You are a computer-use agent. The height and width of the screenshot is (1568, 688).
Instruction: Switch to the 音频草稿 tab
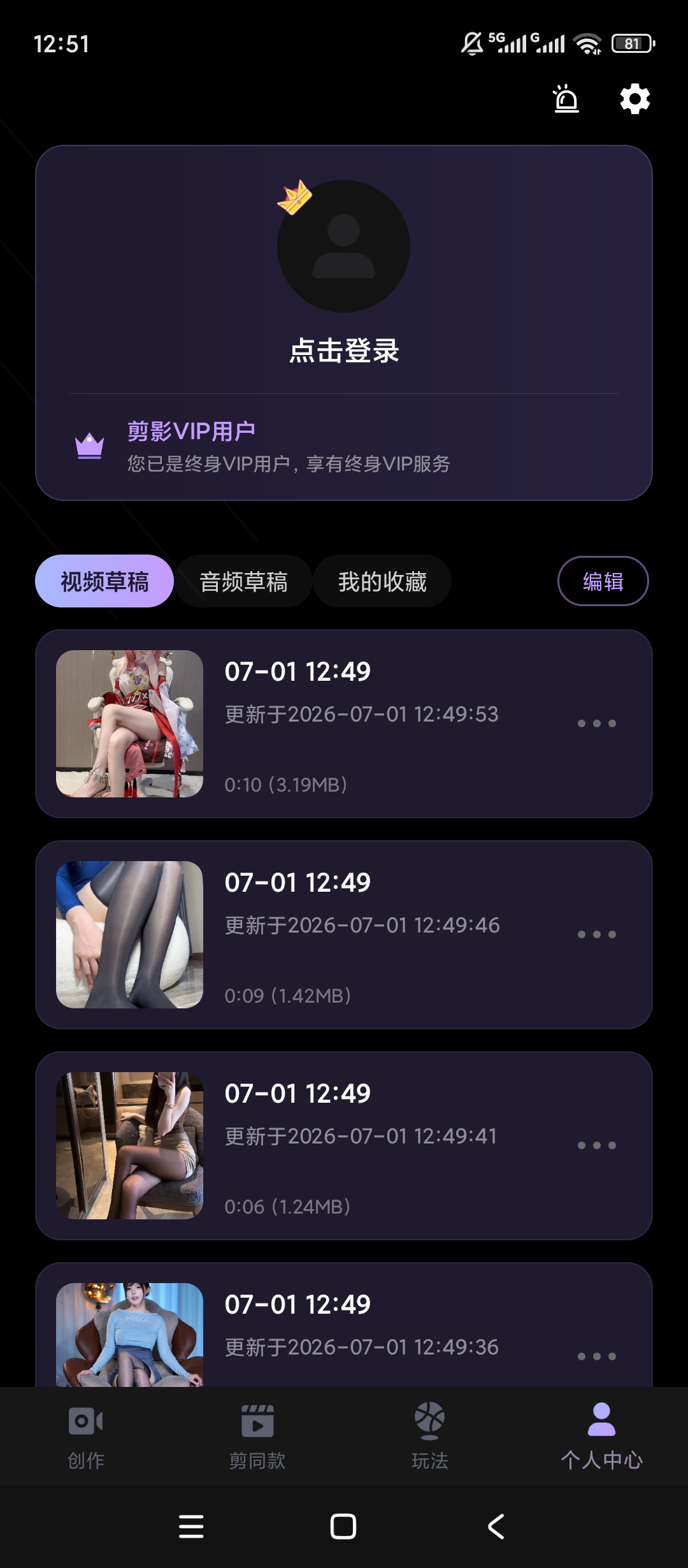tap(243, 581)
